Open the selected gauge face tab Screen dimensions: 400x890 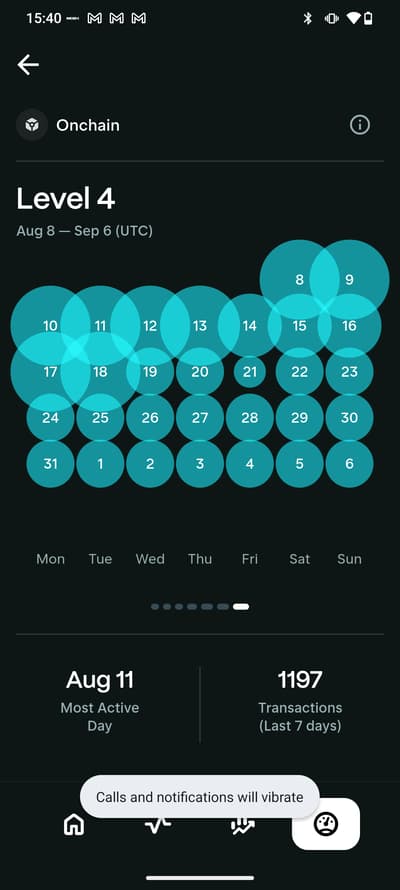[x=326, y=824]
